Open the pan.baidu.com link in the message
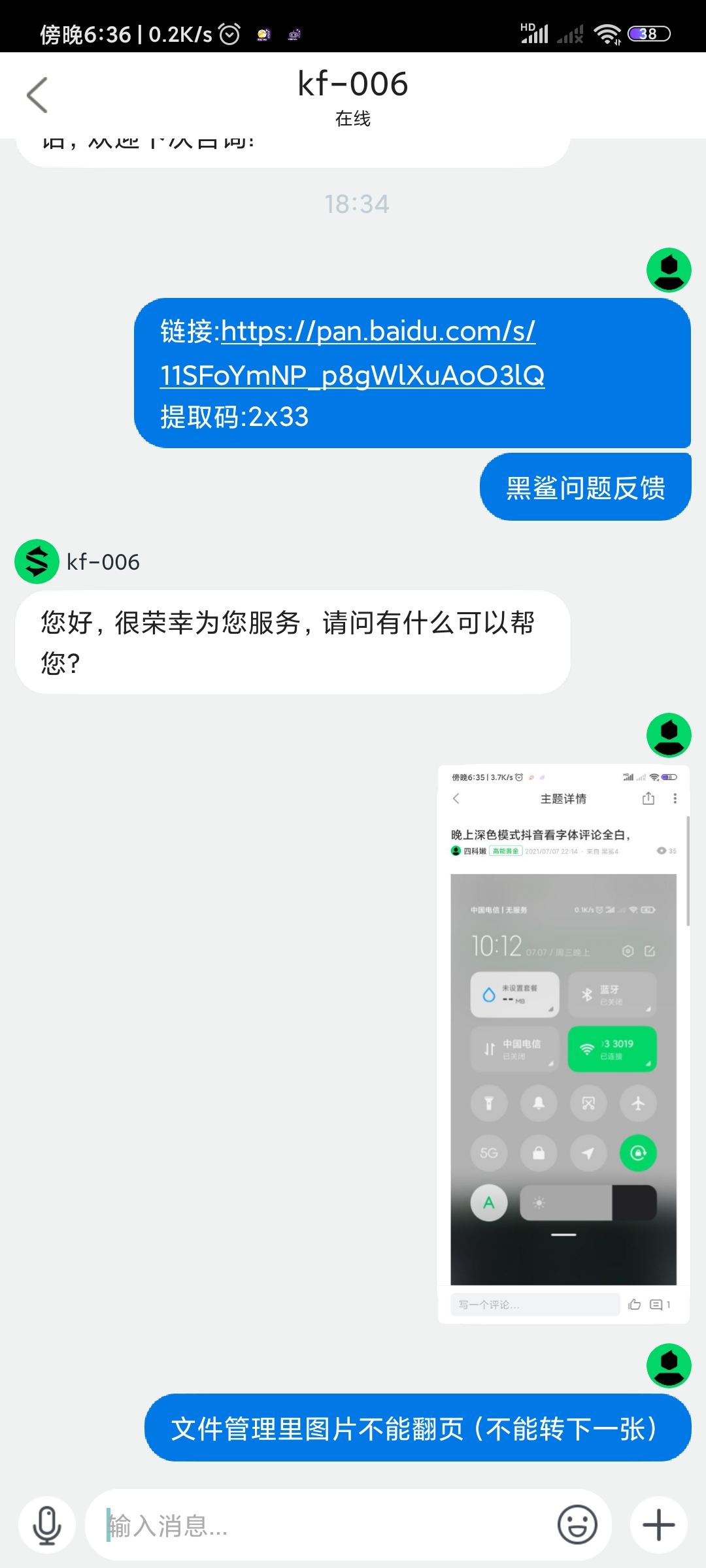The height and width of the screenshot is (1568, 706). 352,353
